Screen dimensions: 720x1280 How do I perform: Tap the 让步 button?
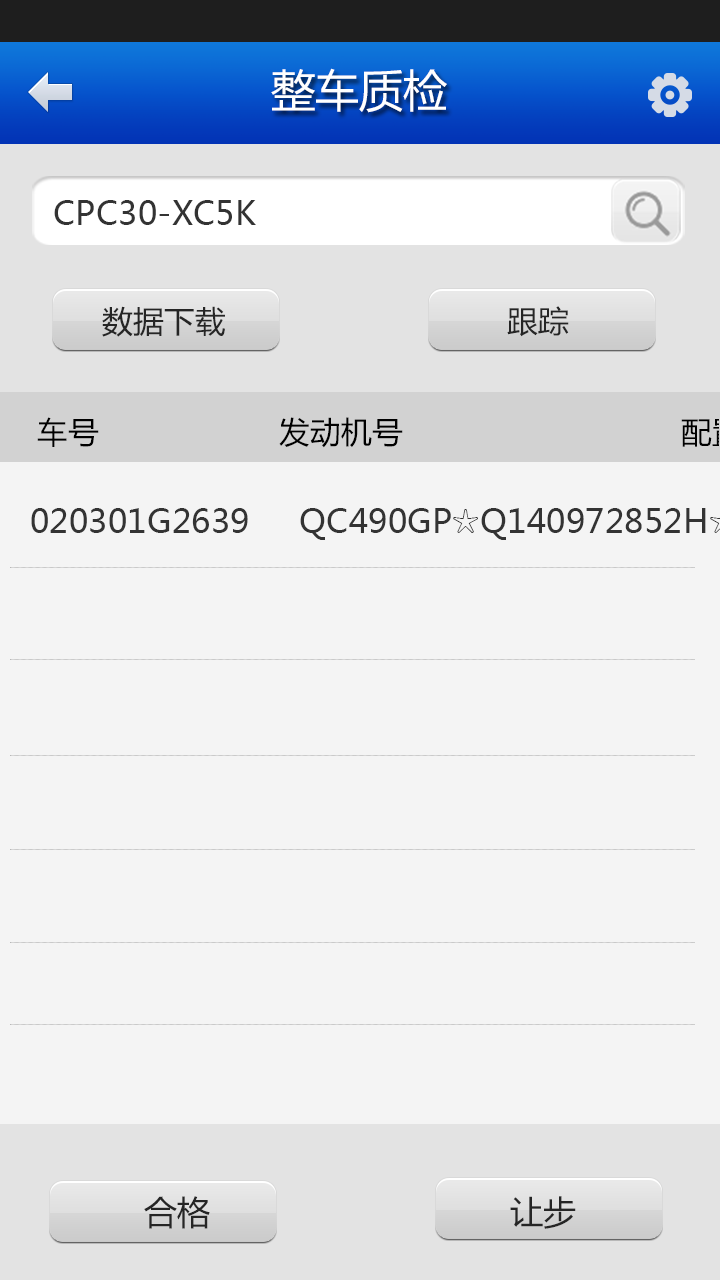[x=548, y=1210]
